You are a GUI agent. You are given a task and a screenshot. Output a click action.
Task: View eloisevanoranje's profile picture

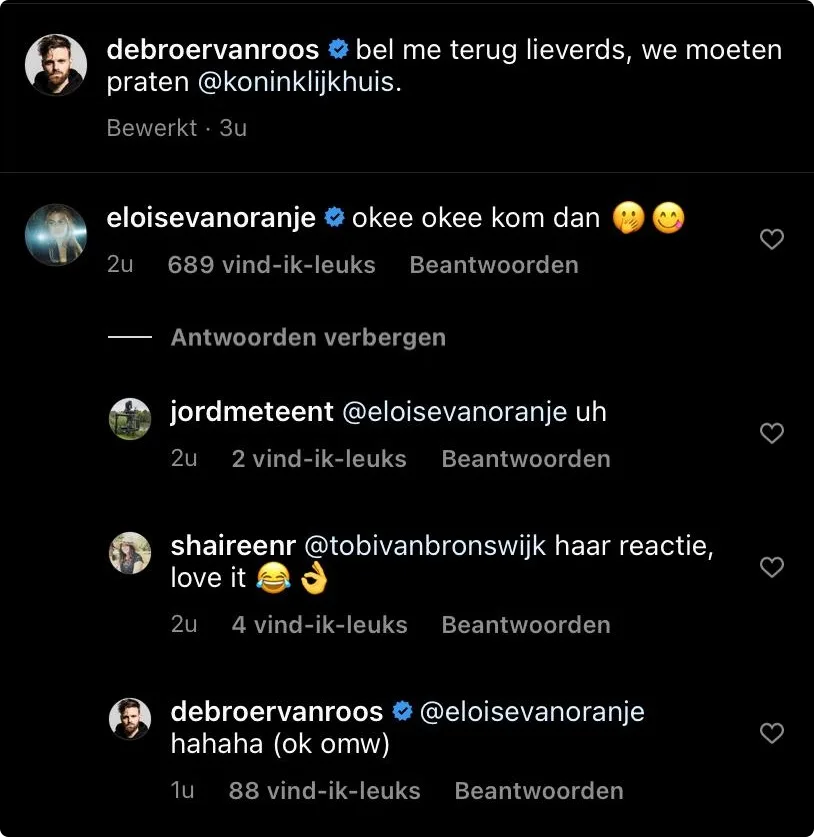click(x=55, y=235)
